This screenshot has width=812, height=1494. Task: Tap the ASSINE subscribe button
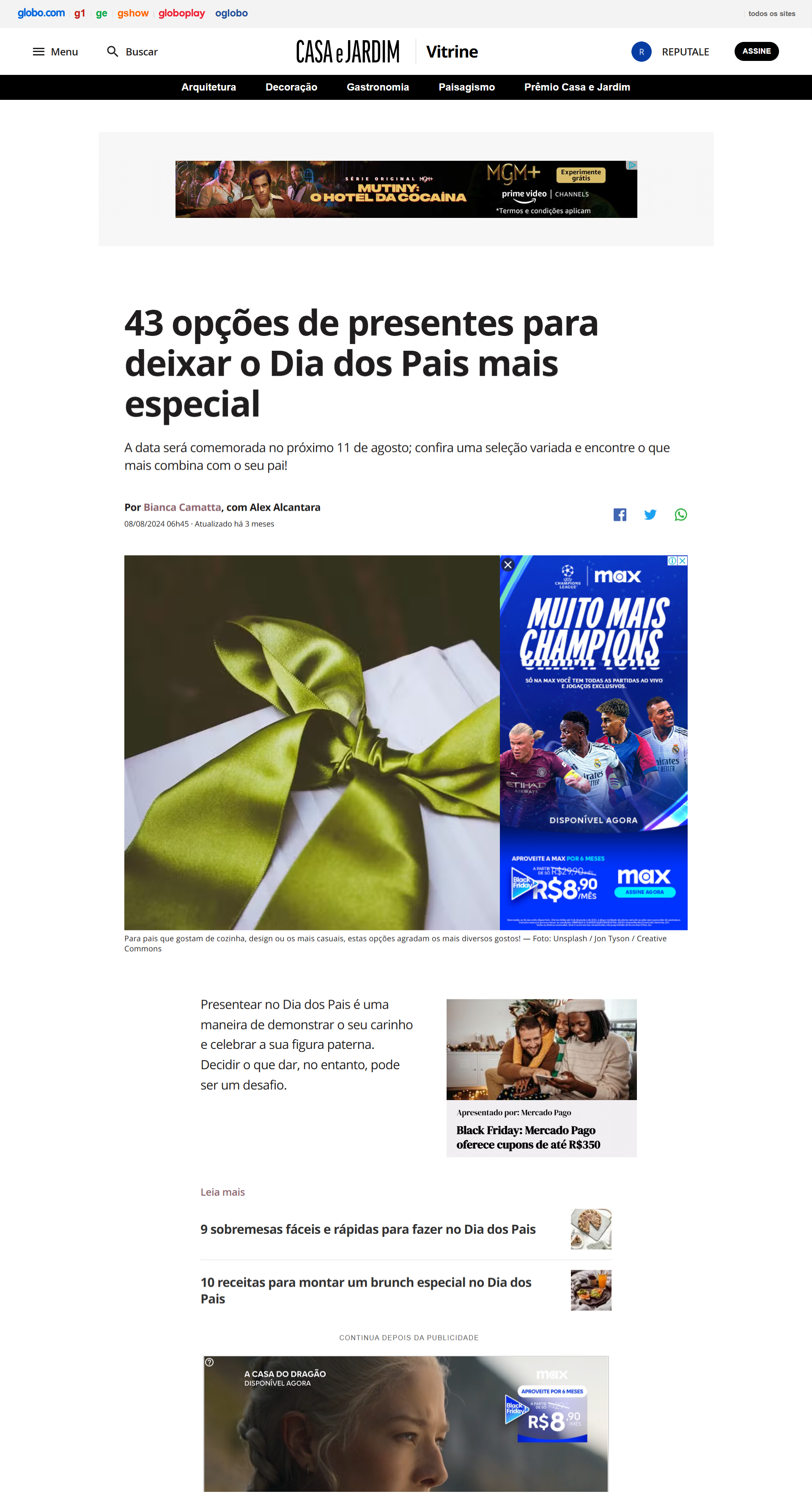point(756,51)
